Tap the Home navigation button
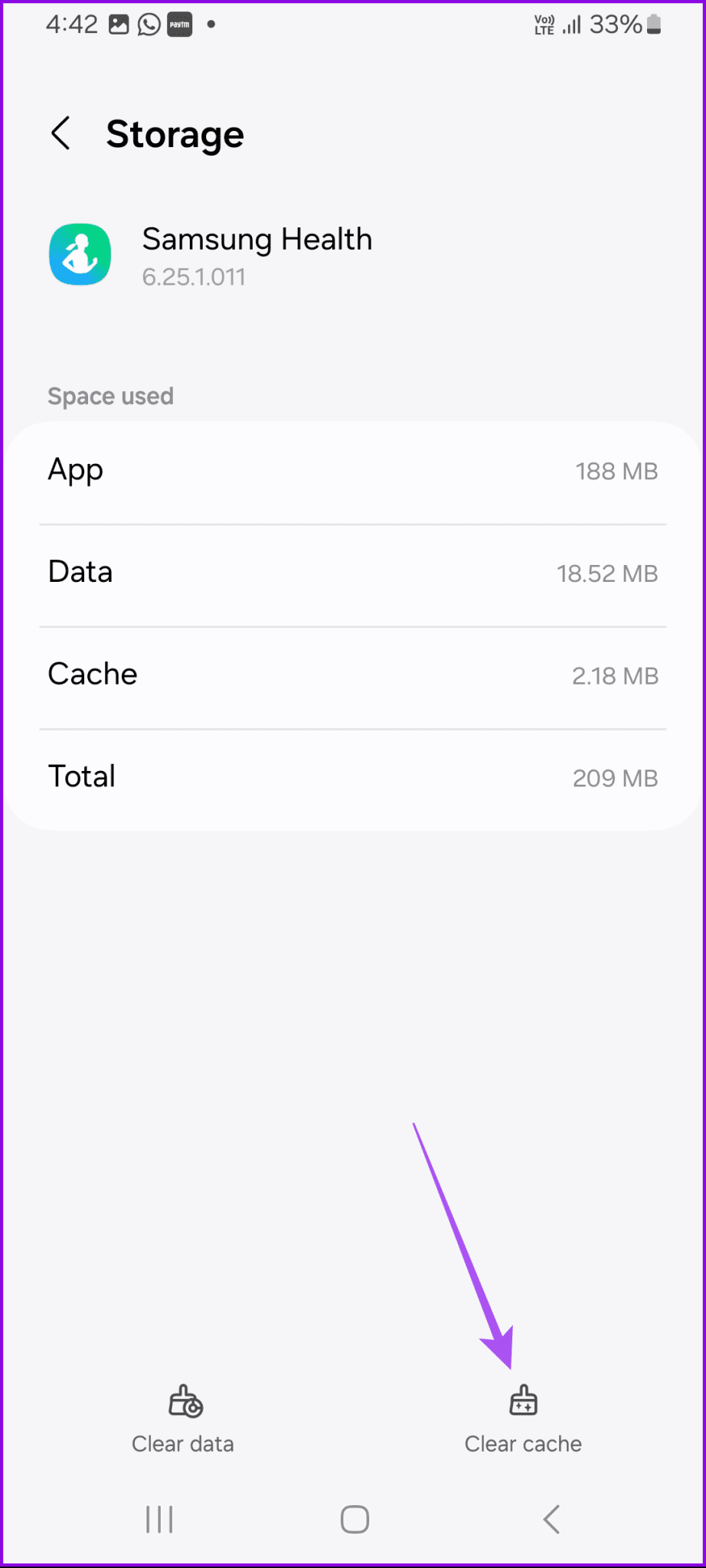706x1568 pixels. click(x=353, y=1519)
